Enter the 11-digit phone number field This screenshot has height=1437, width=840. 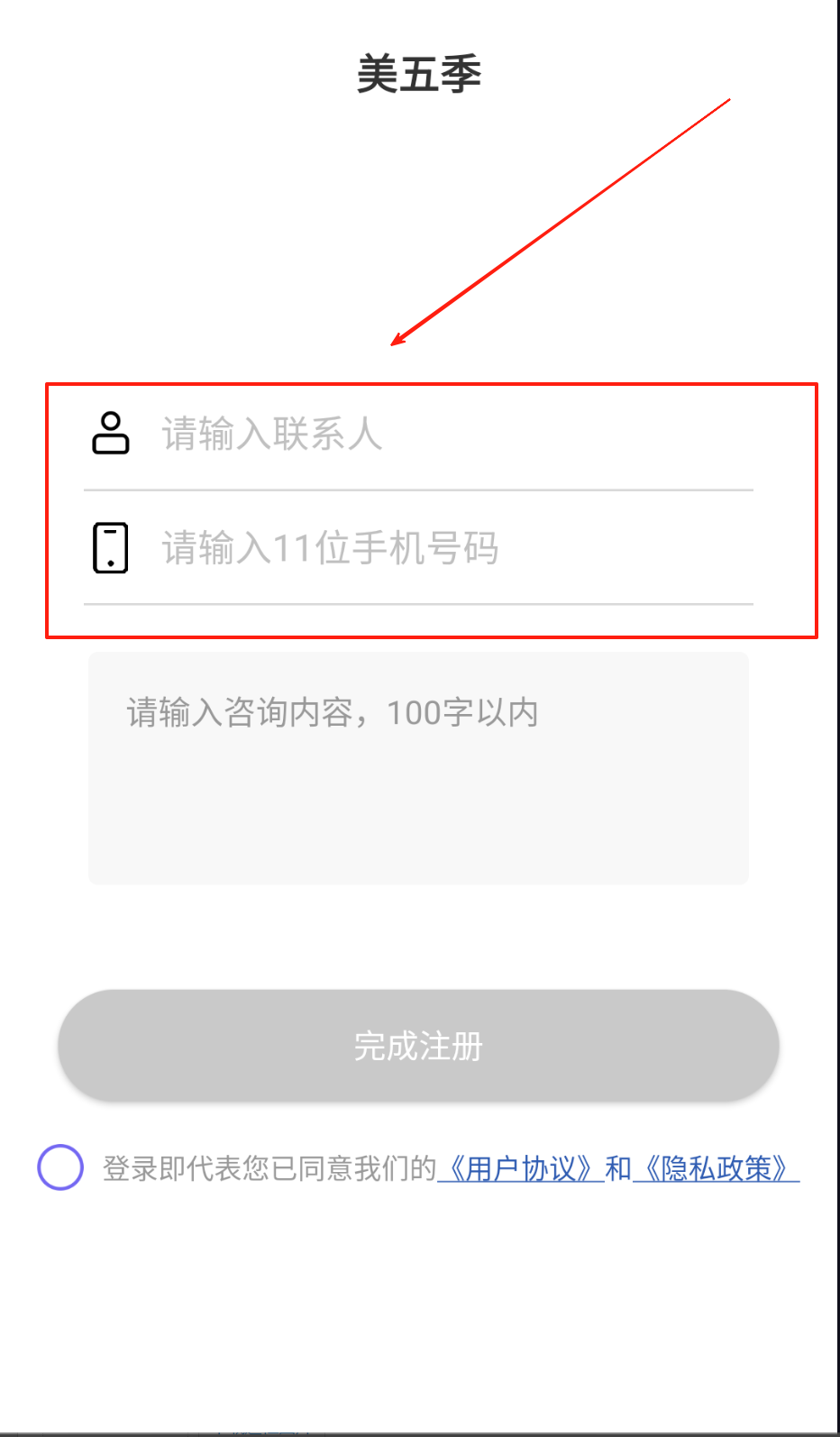point(451,547)
